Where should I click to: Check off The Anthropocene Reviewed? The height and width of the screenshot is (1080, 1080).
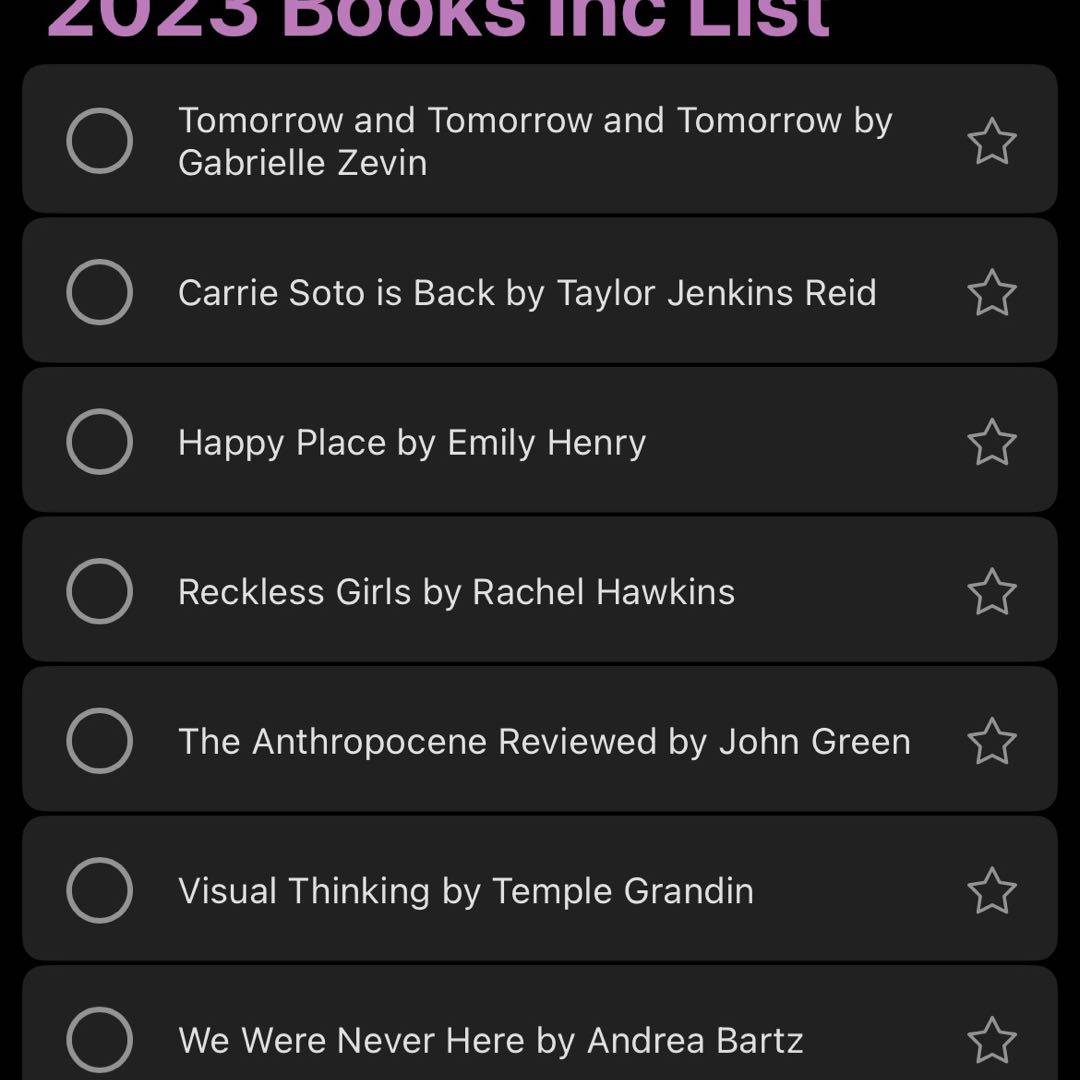pyautogui.click(x=99, y=741)
